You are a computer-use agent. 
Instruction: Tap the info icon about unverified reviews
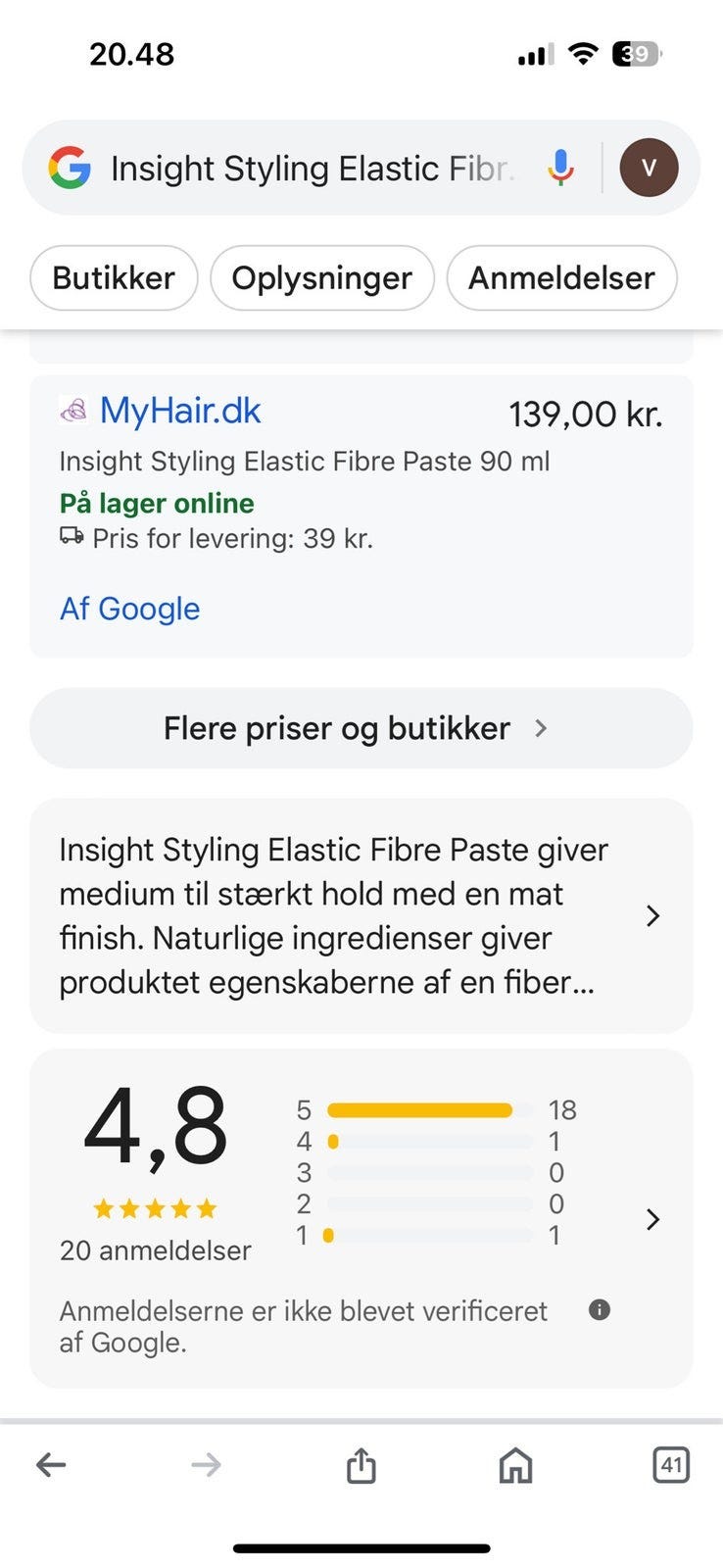click(600, 1310)
